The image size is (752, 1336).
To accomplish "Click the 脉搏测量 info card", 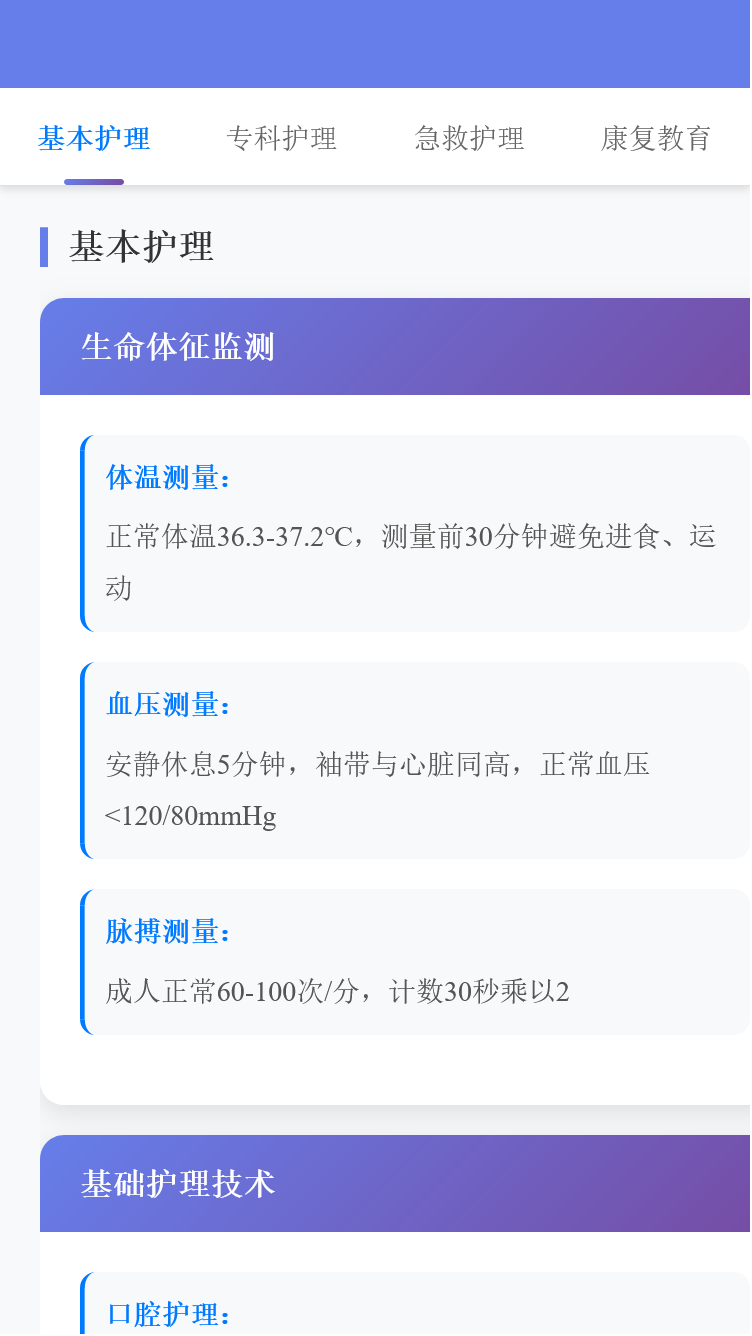I will pos(400,960).
